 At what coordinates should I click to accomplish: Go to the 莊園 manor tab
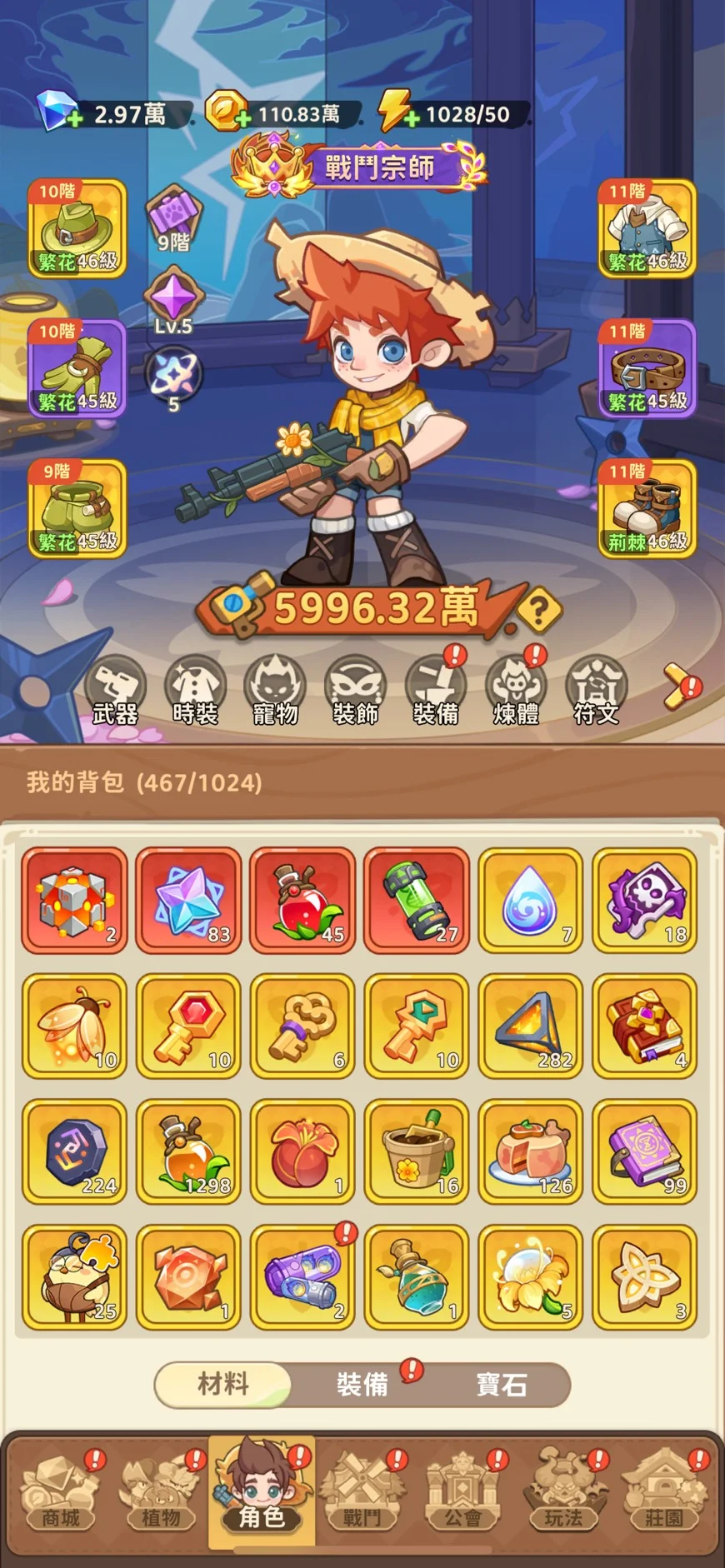point(664,1496)
